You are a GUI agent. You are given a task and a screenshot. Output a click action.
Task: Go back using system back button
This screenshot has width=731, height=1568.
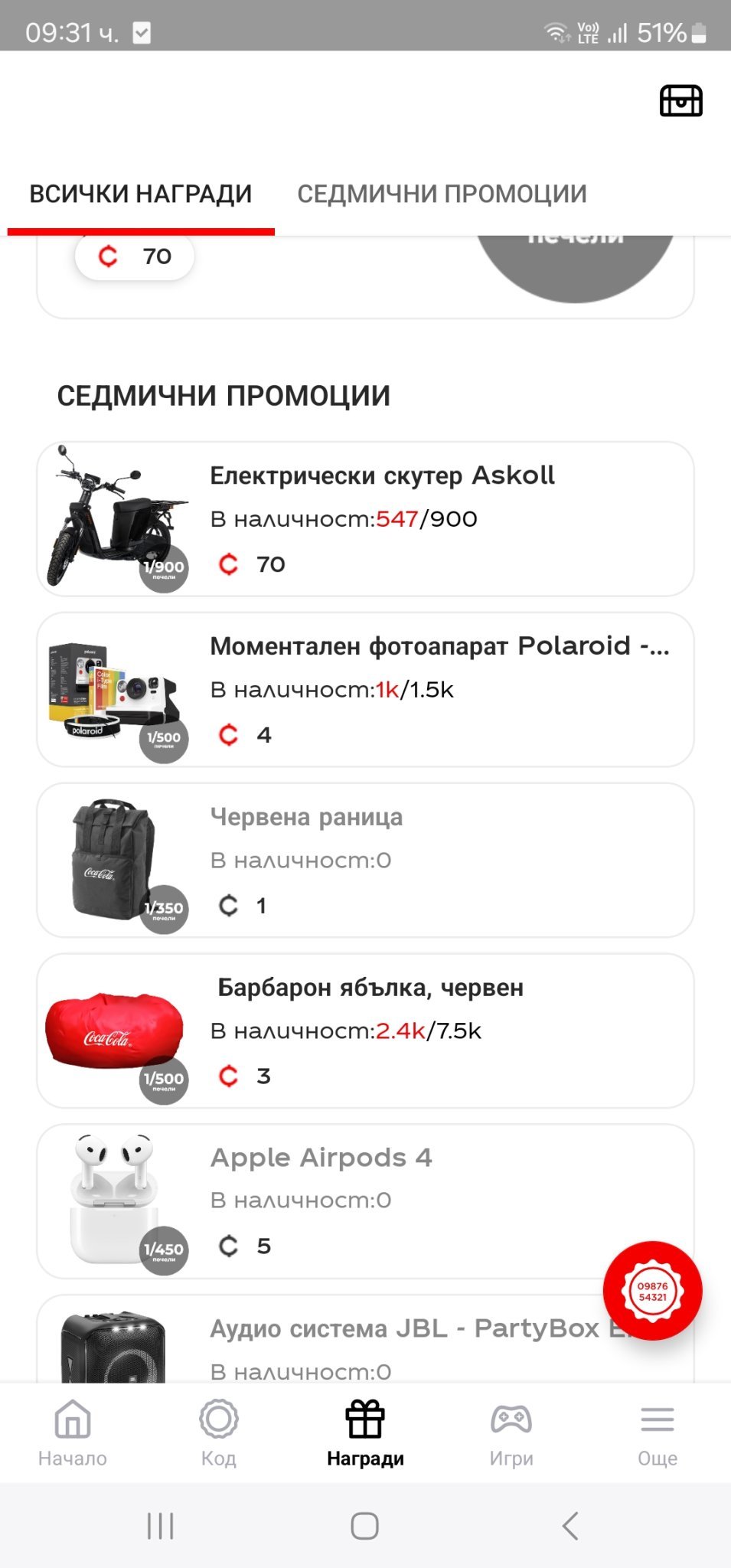click(x=570, y=1526)
